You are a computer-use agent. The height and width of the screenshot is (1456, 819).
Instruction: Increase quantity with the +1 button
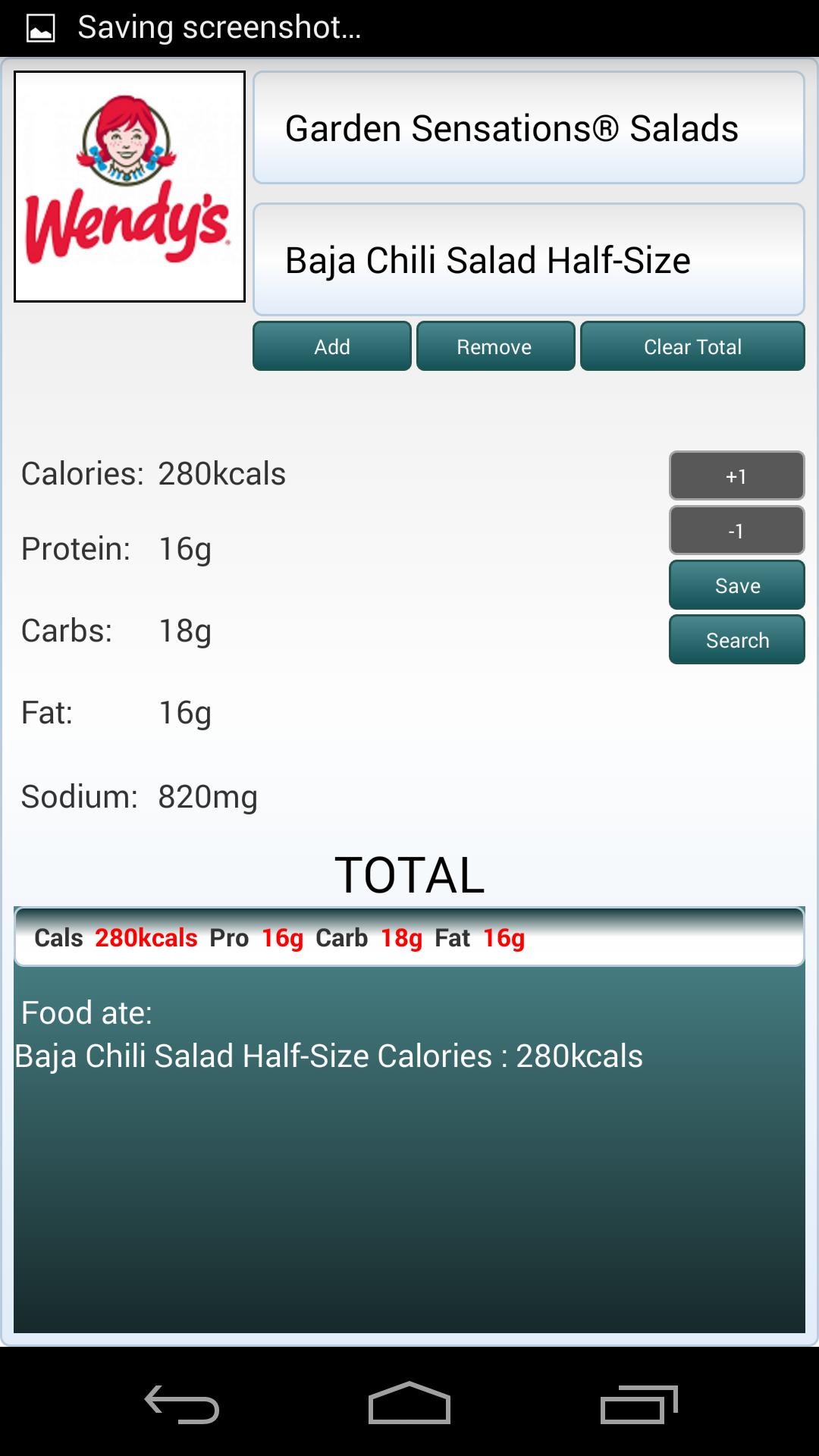click(x=736, y=475)
